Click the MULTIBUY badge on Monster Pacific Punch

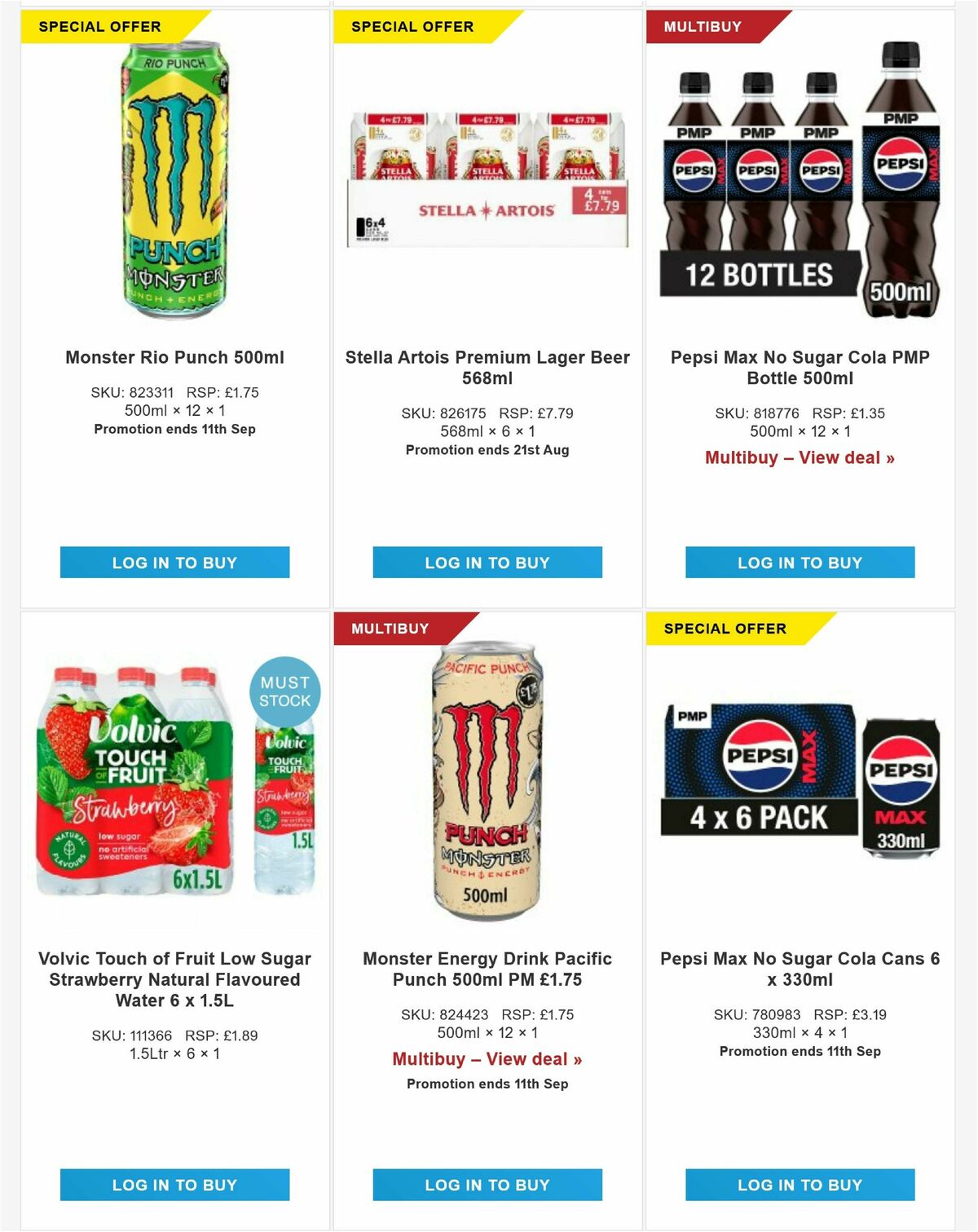pyautogui.click(x=389, y=628)
